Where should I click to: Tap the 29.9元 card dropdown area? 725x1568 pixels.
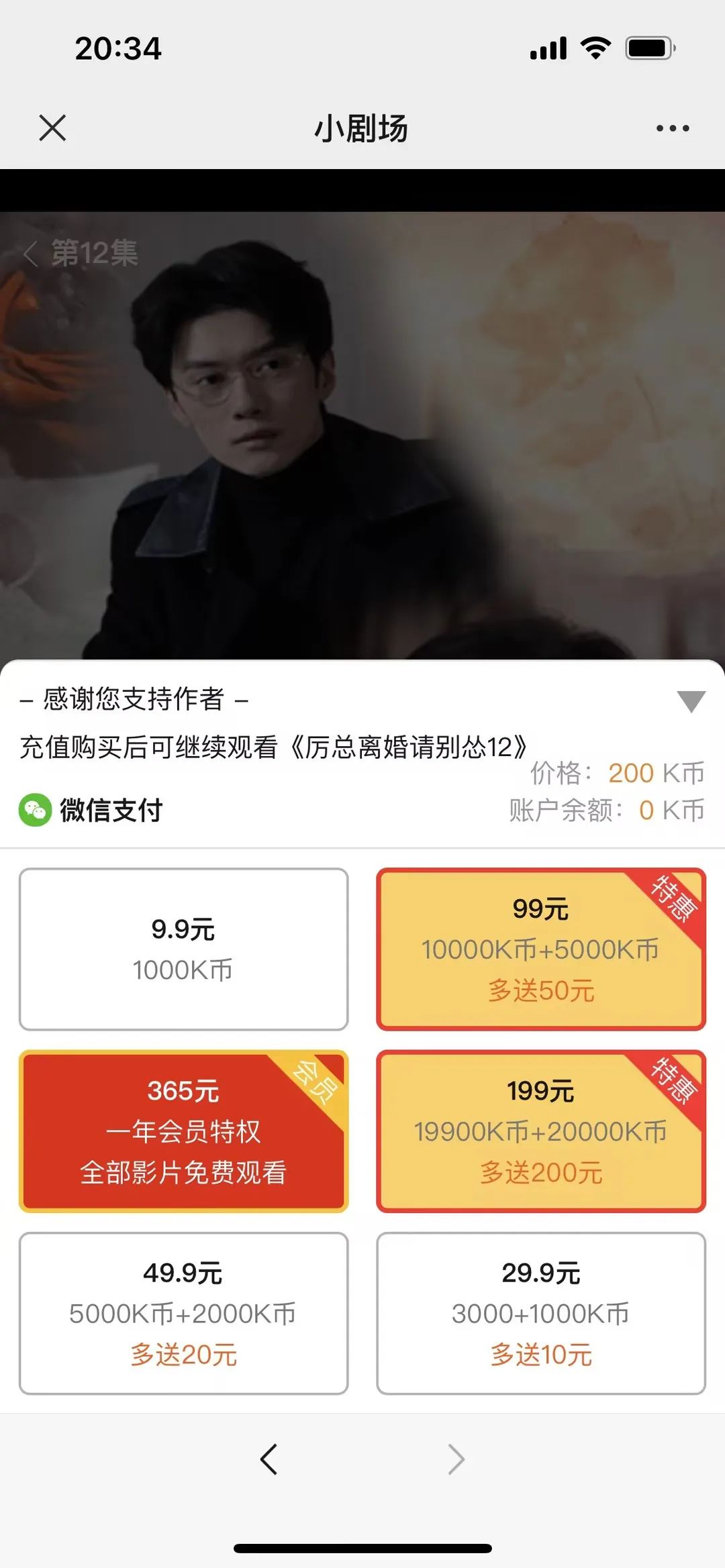coord(541,1314)
